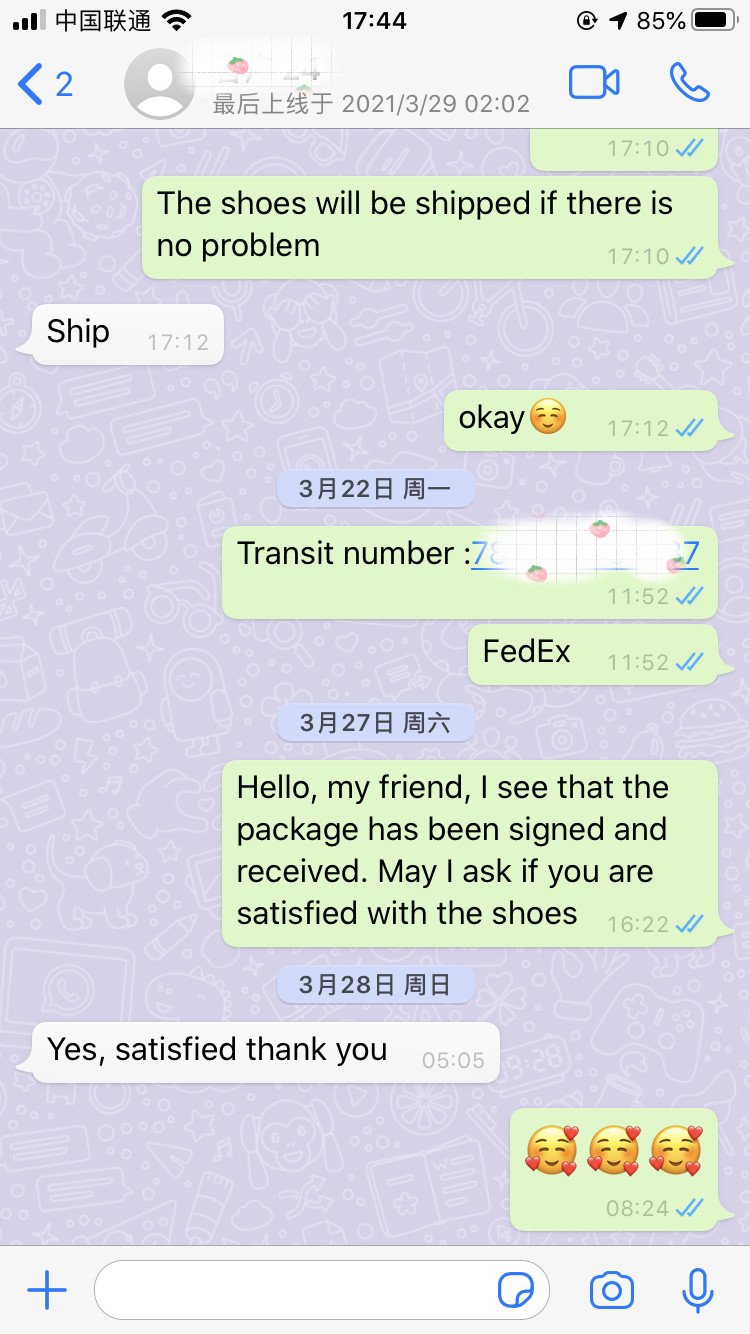Start a video call with this contact
This screenshot has width=750, height=1334.
point(595,83)
